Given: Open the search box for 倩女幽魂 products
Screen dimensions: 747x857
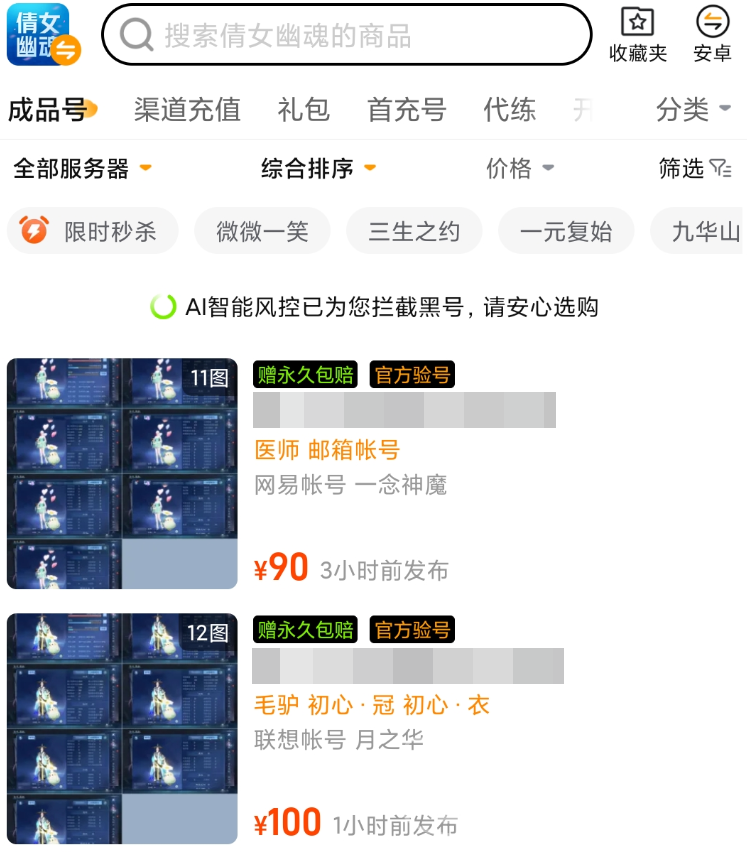Looking at the screenshot, I should tap(346, 35).
